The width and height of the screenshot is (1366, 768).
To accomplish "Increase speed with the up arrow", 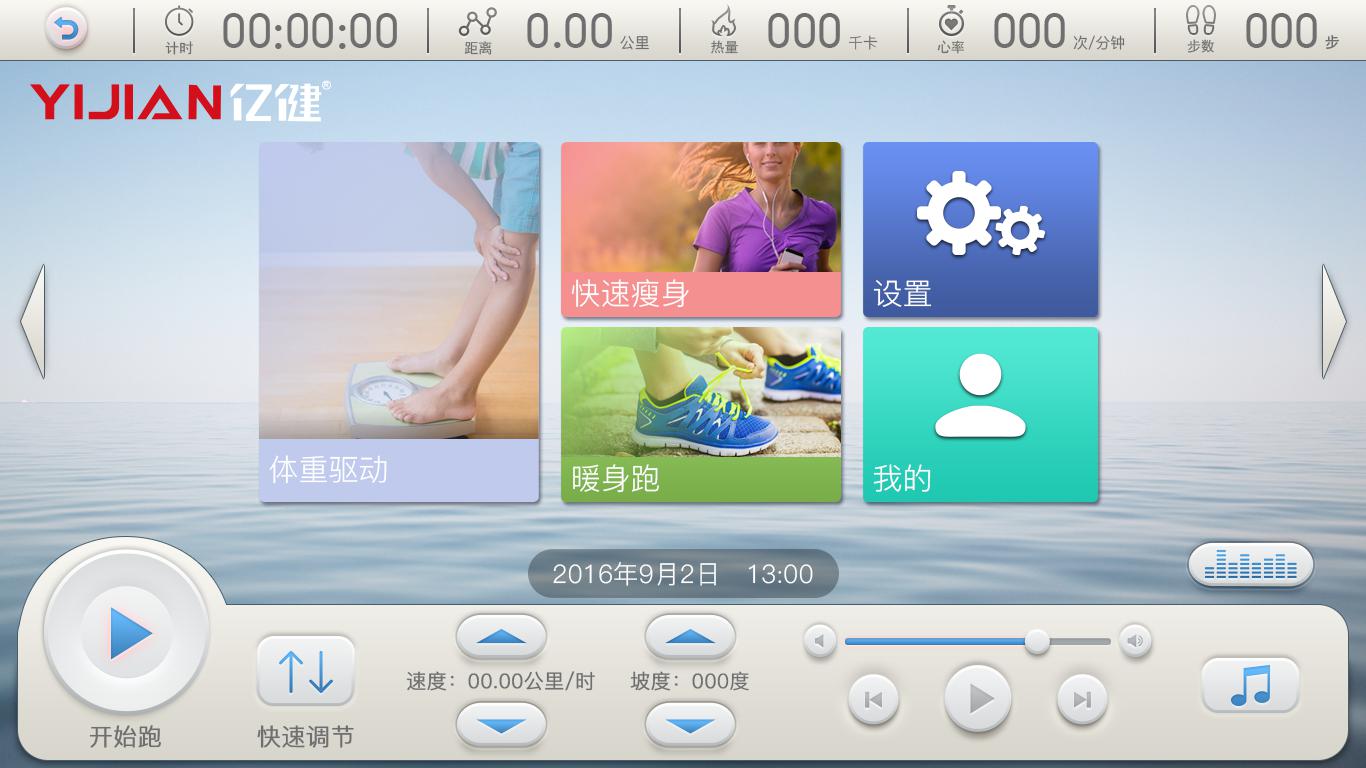I will pos(501,637).
